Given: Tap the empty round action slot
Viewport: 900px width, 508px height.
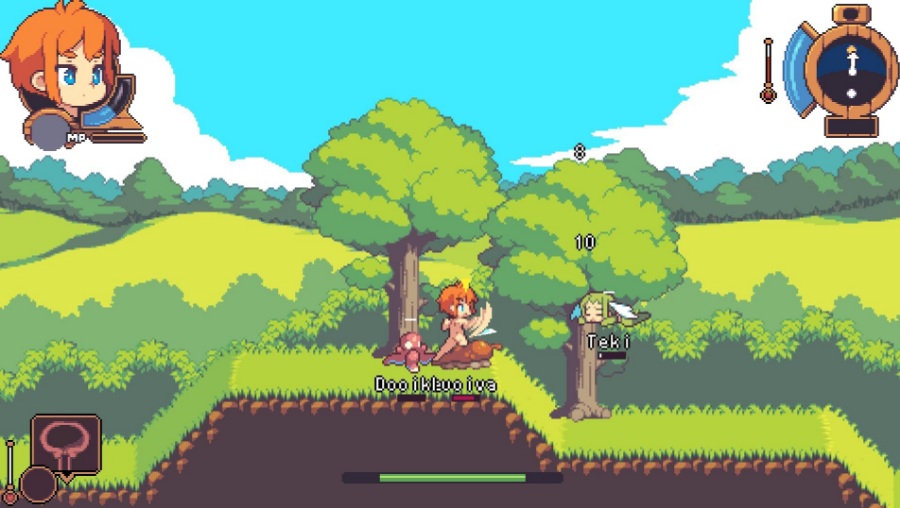Looking at the screenshot, I should (x=38, y=484).
